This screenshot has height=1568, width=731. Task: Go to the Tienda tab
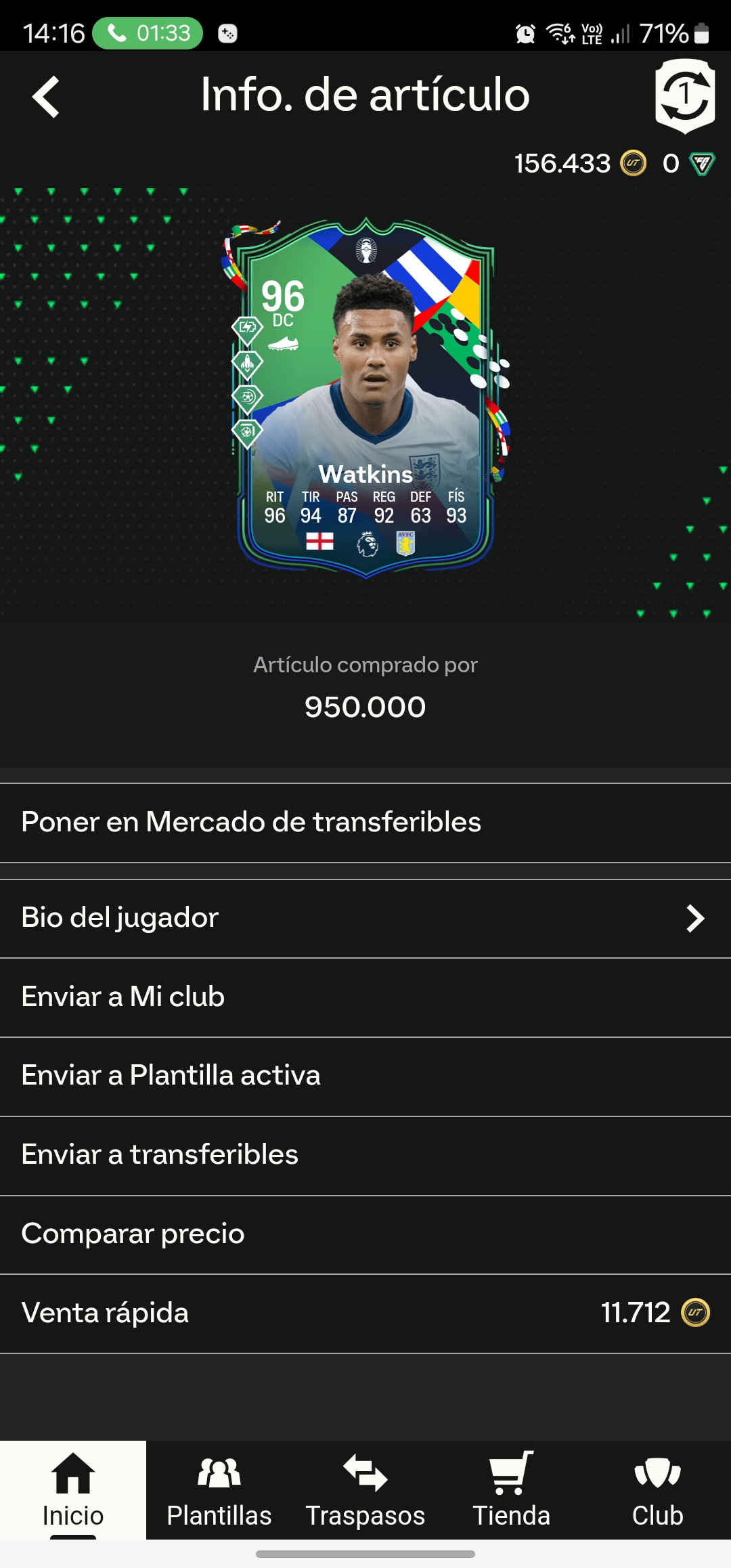coord(512,1489)
